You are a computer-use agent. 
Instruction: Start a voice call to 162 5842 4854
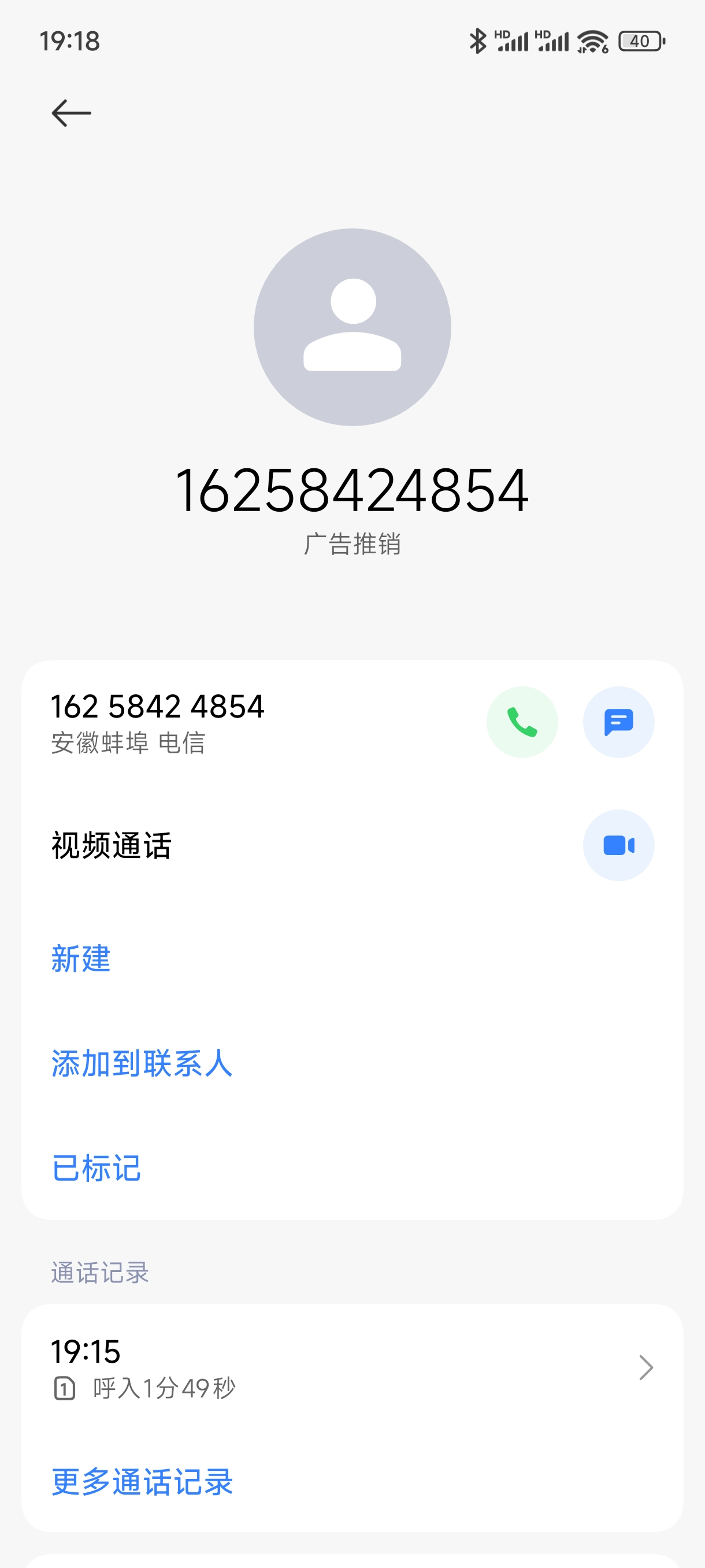[x=522, y=722]
